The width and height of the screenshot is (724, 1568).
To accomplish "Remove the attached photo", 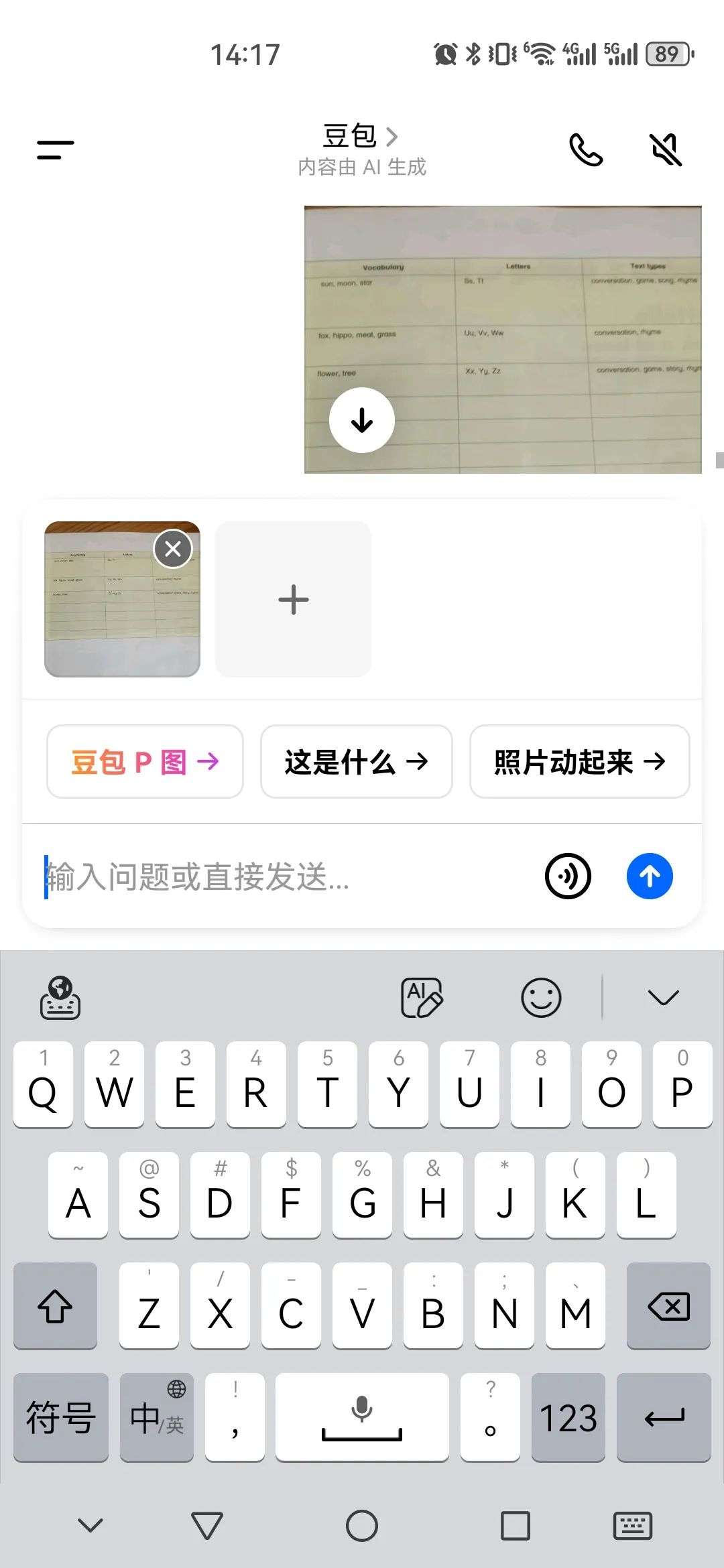I will click(x=173, y=549).
